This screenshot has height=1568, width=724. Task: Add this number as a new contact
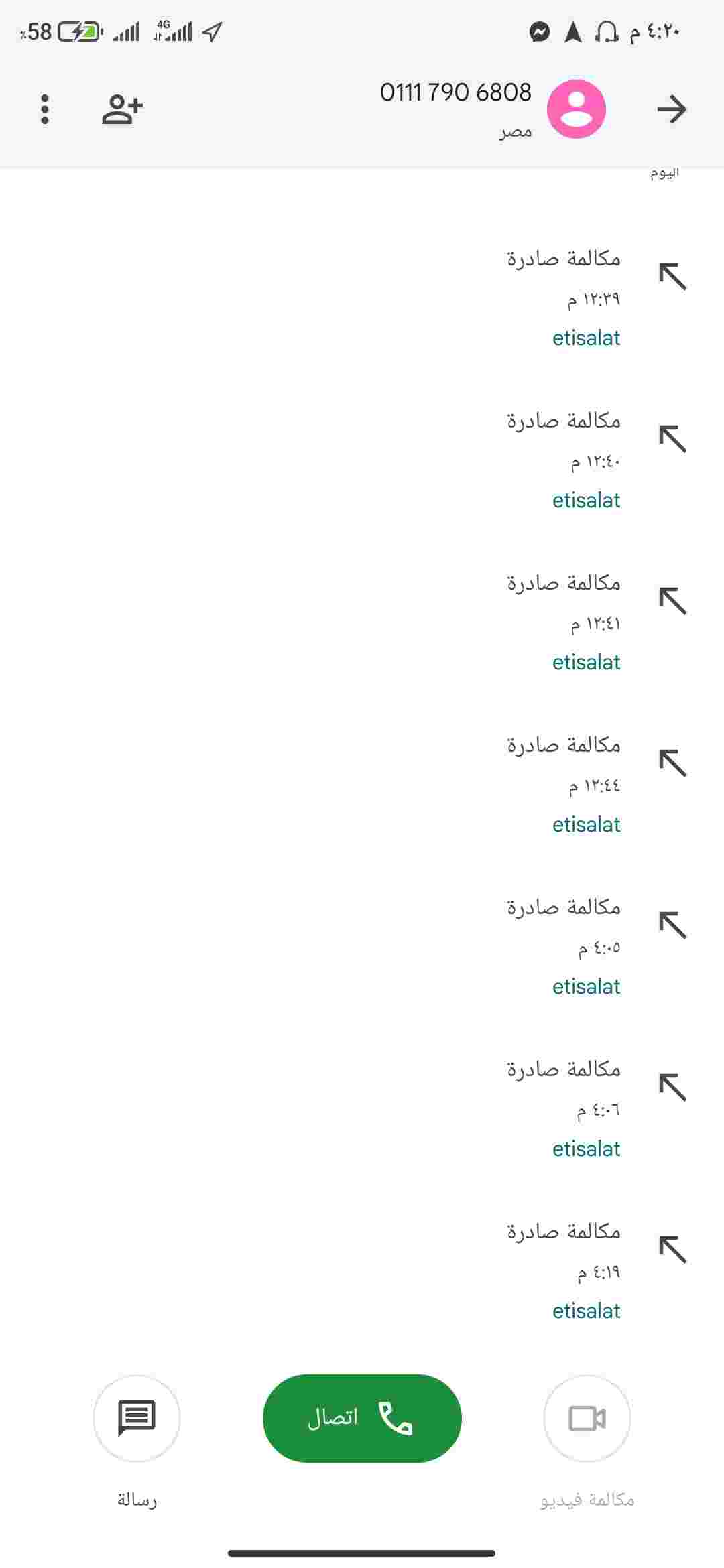(x=123, y=109)
